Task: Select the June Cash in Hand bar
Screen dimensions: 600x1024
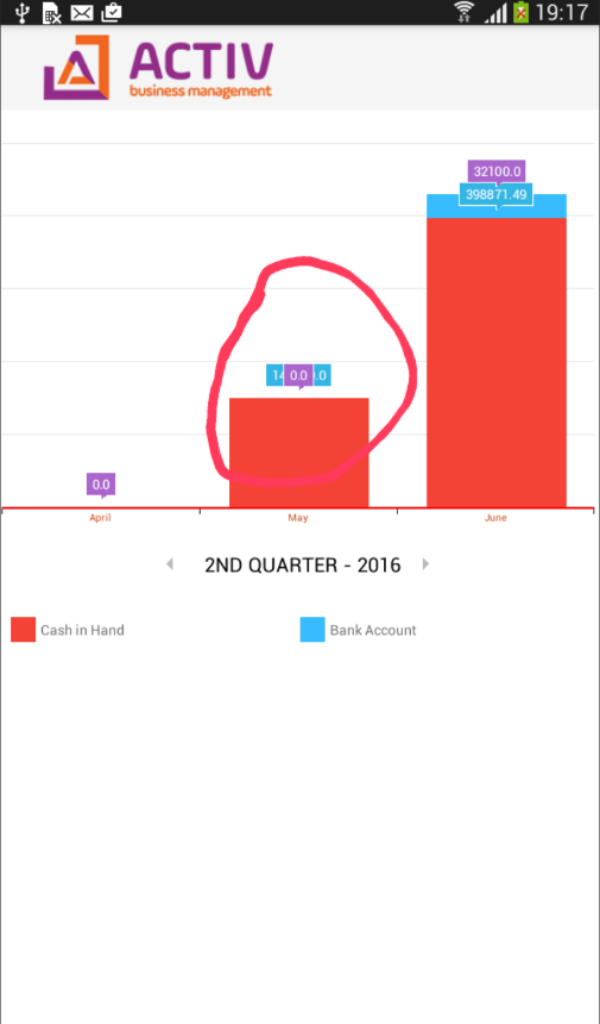Action: tap(496, 362)
